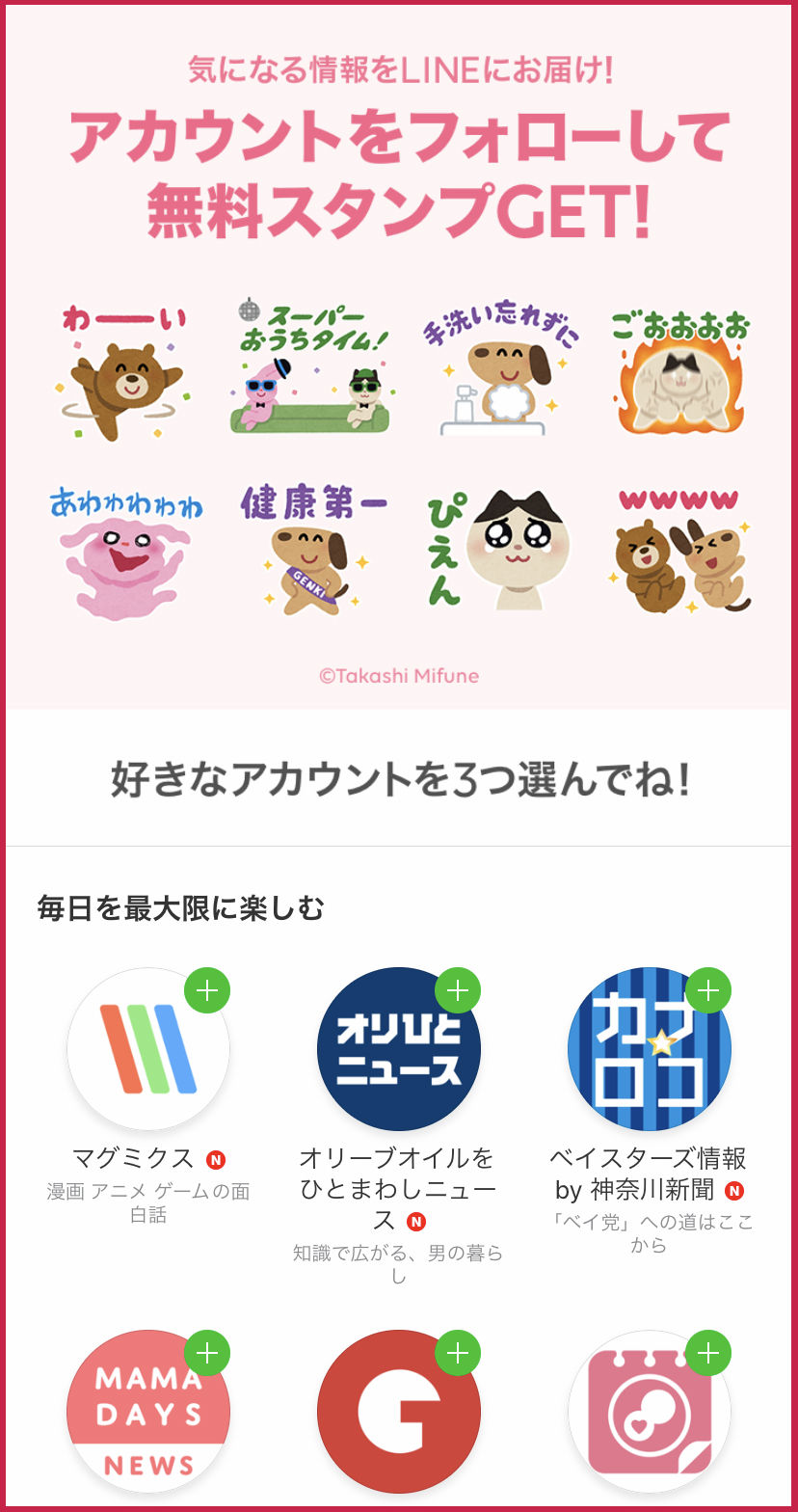Add the マグミクス account

(x=207, y=990)
